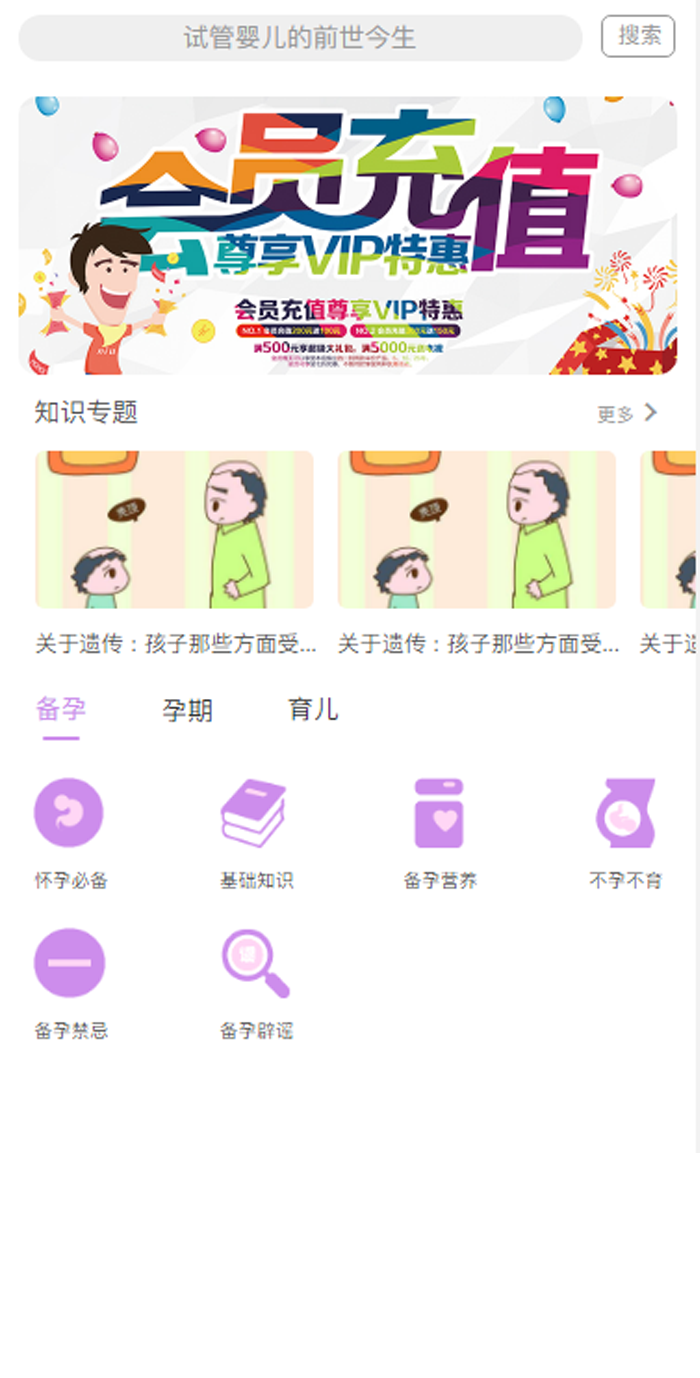Open the 备孕营养 category
Viewport: 700px width, 1378px height.
tap(440, 834)
